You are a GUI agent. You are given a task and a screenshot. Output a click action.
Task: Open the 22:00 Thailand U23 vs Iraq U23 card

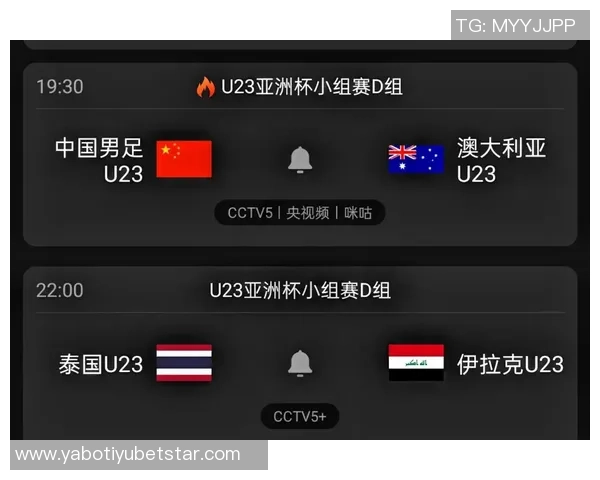pos(110,320)
